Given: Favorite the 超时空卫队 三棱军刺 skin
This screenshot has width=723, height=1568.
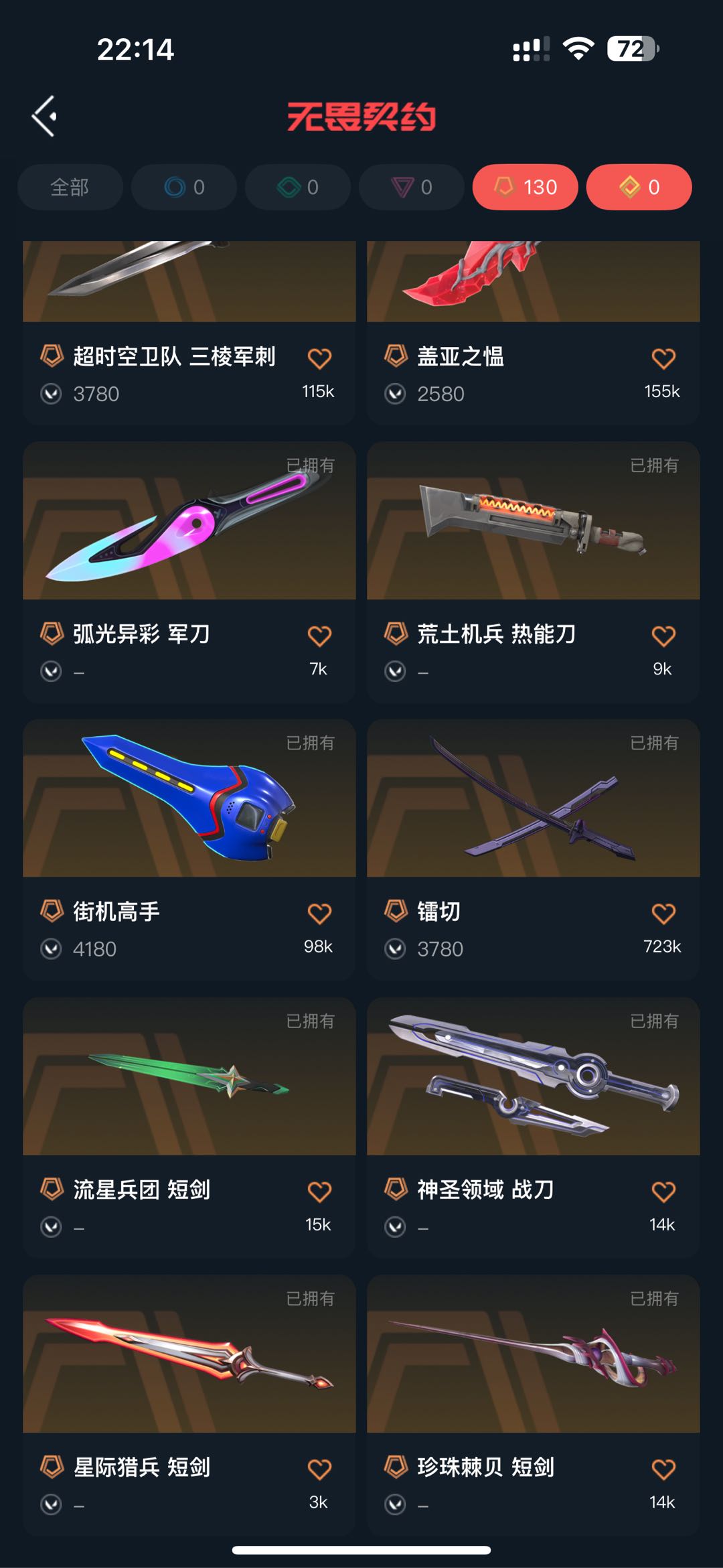Looking at the screenshot, I should point(319,358).
